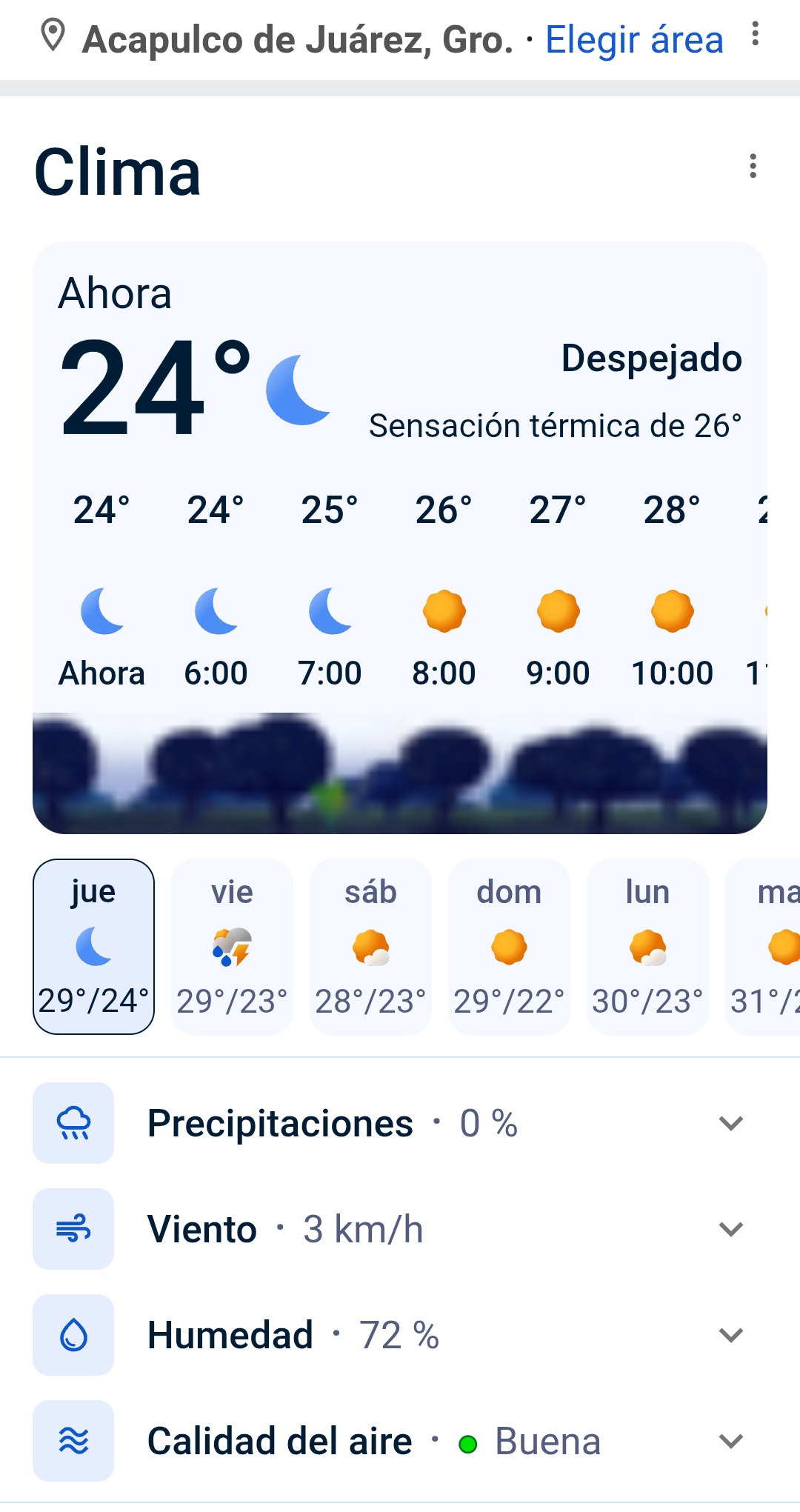Open the overflow menu beside Elegir área

pyautogui.click(x=755, y=34)
